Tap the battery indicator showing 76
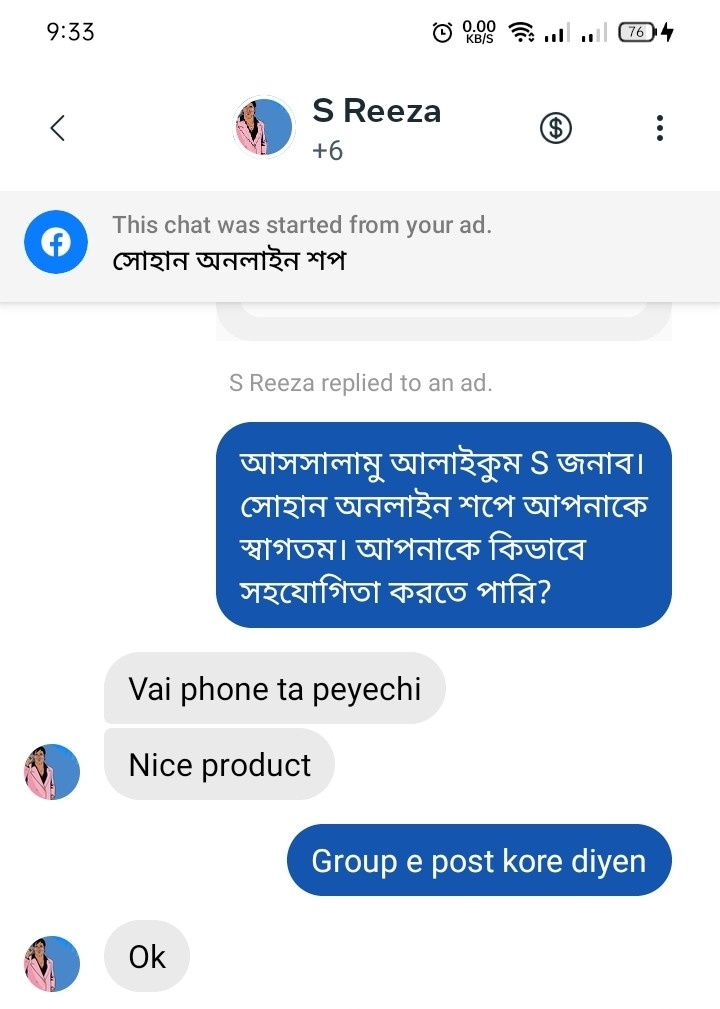This screenshot has width=720, height=1009. 637,32
